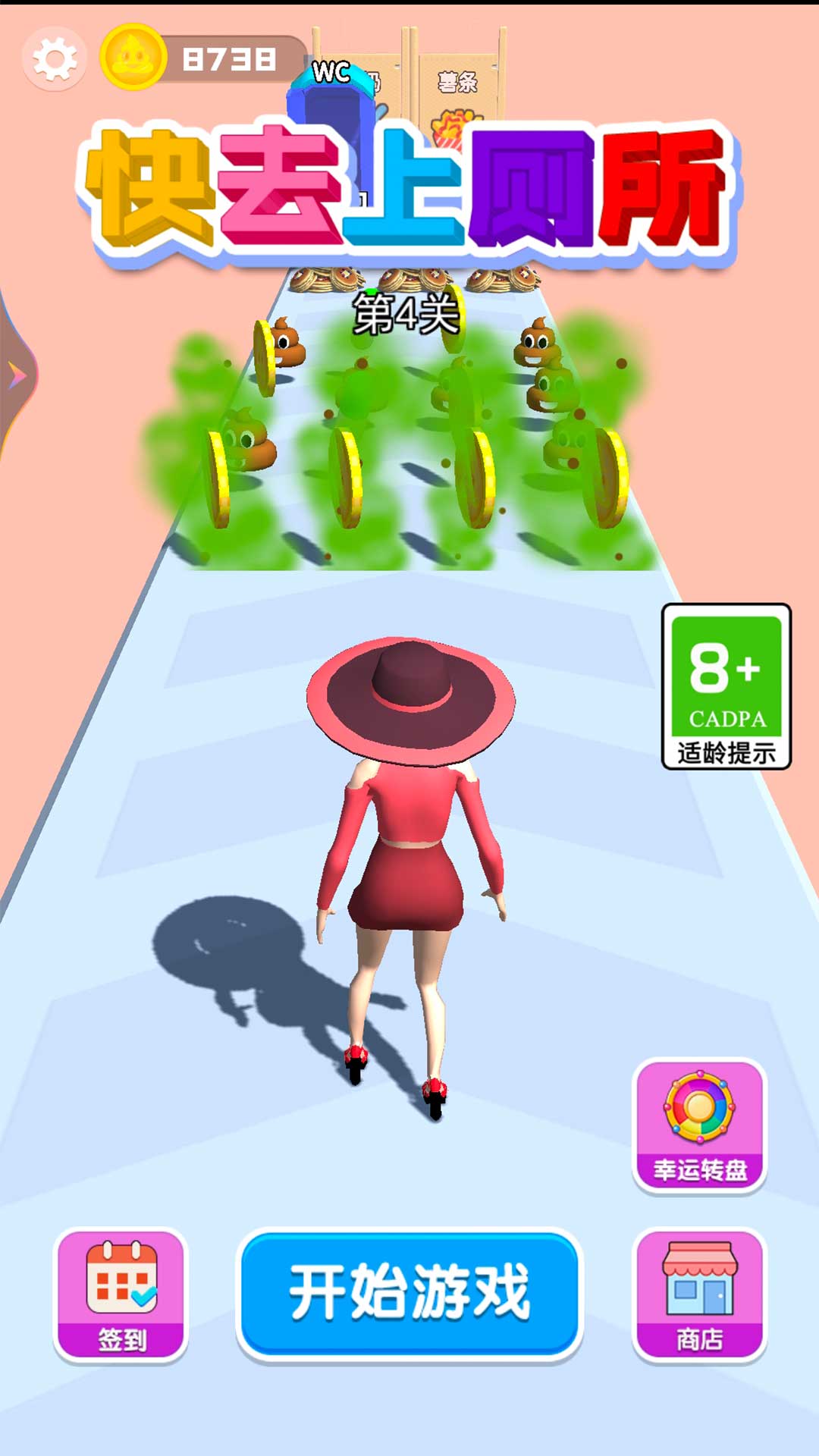Open the settings gear icon

click(55, 60)
